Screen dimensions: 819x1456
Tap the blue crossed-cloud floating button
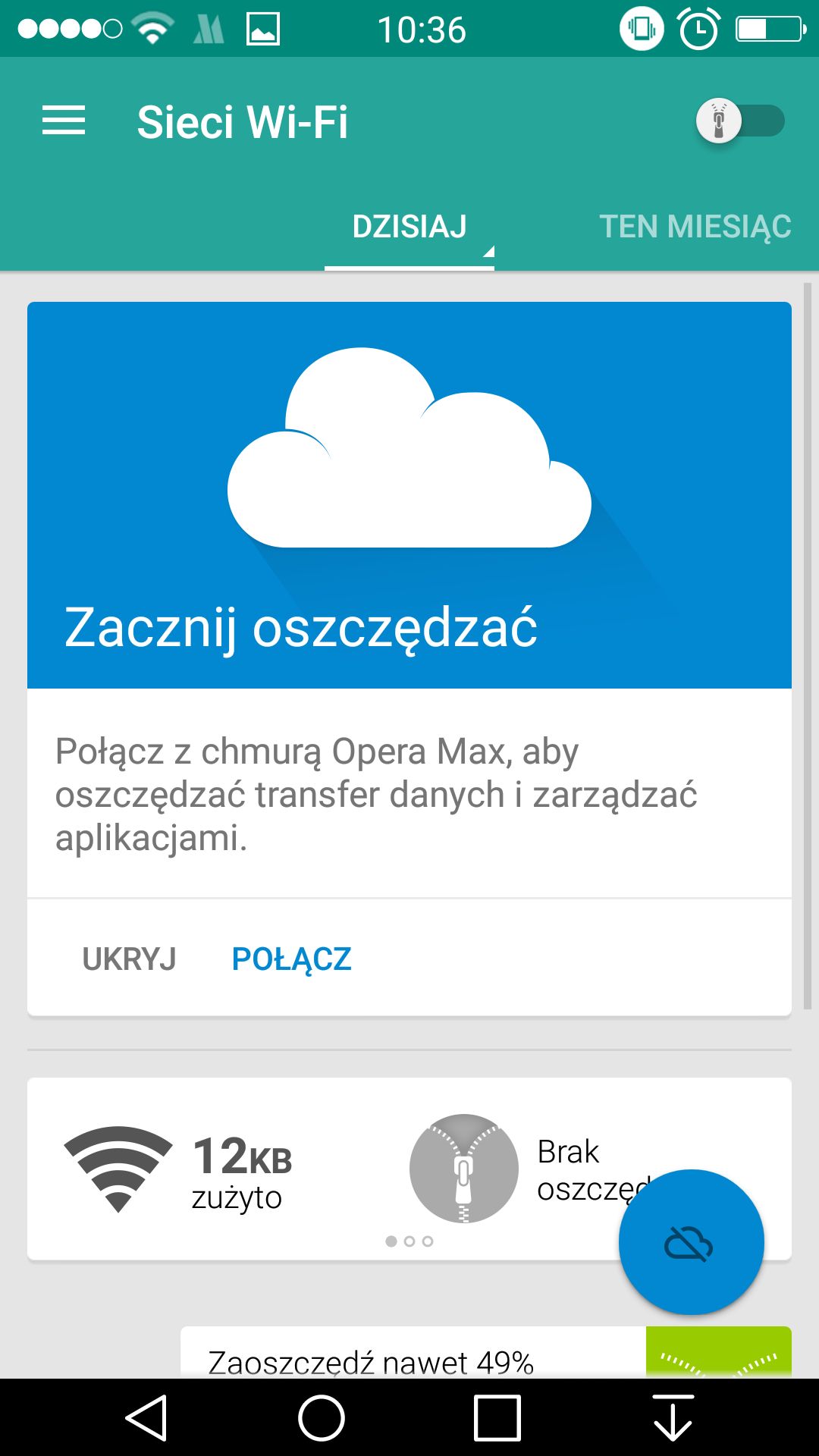click(x=692, y=1242)
